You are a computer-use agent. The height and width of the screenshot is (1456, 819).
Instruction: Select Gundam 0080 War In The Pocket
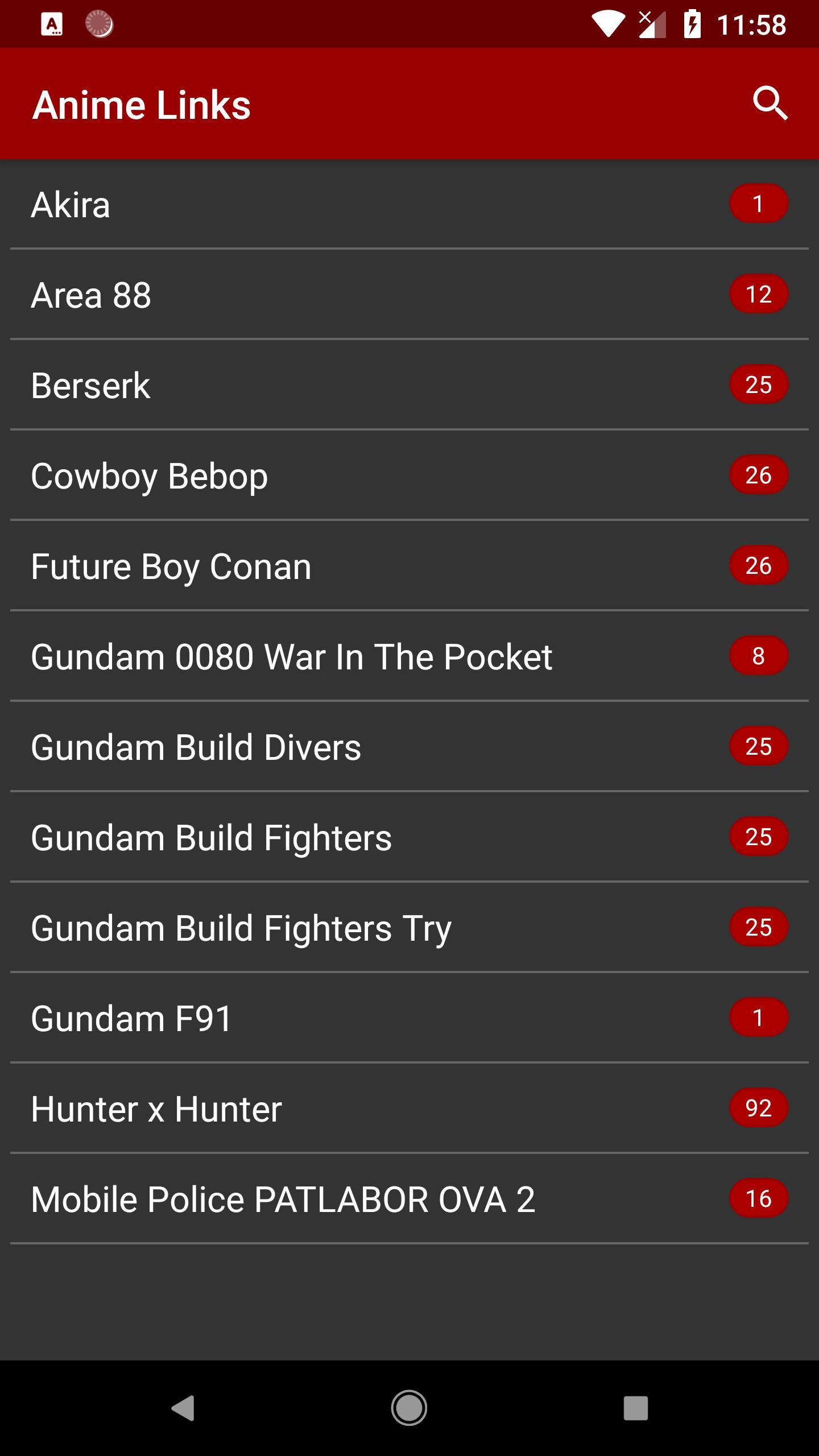coord(409,656)
